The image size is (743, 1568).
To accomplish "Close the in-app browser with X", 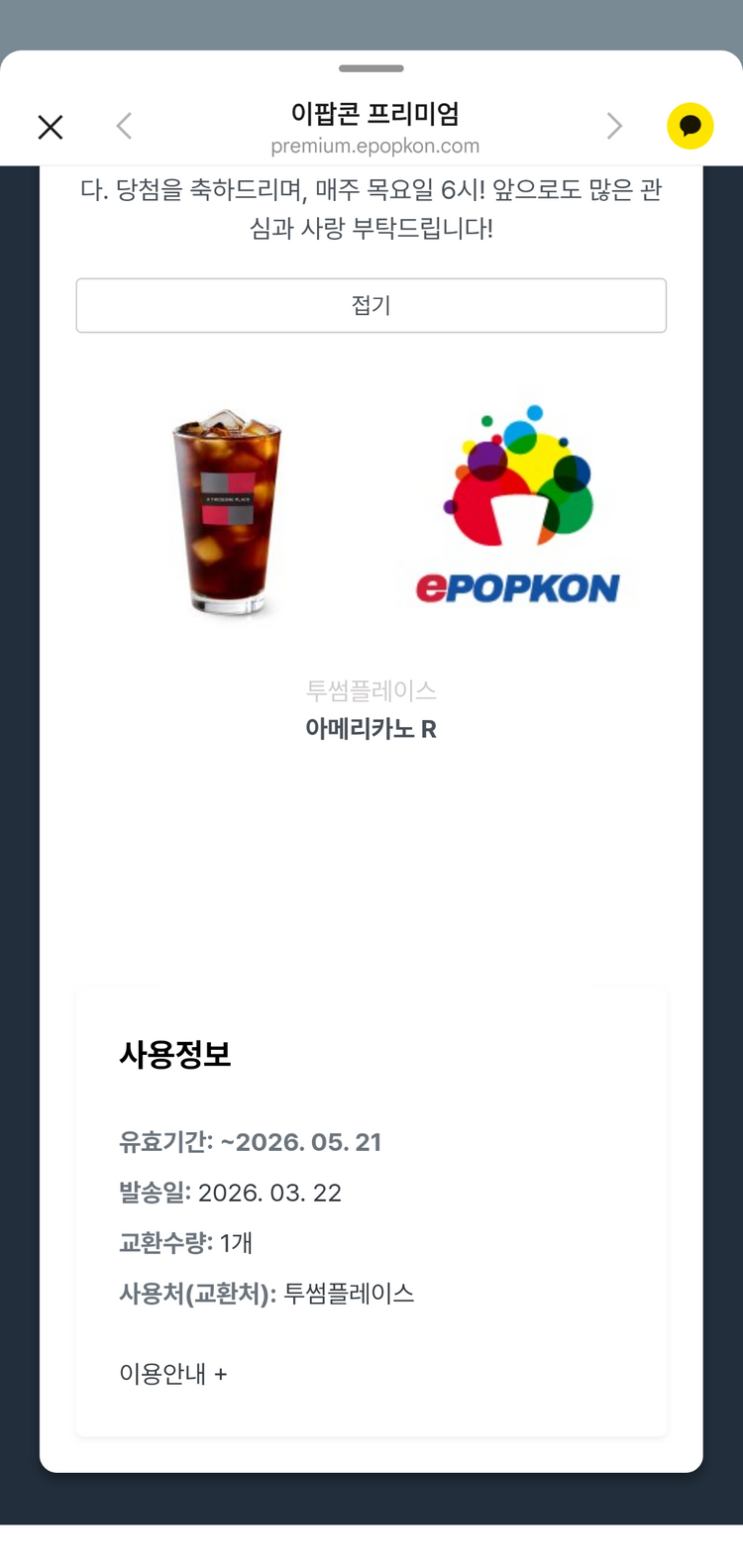I will 51,127.
